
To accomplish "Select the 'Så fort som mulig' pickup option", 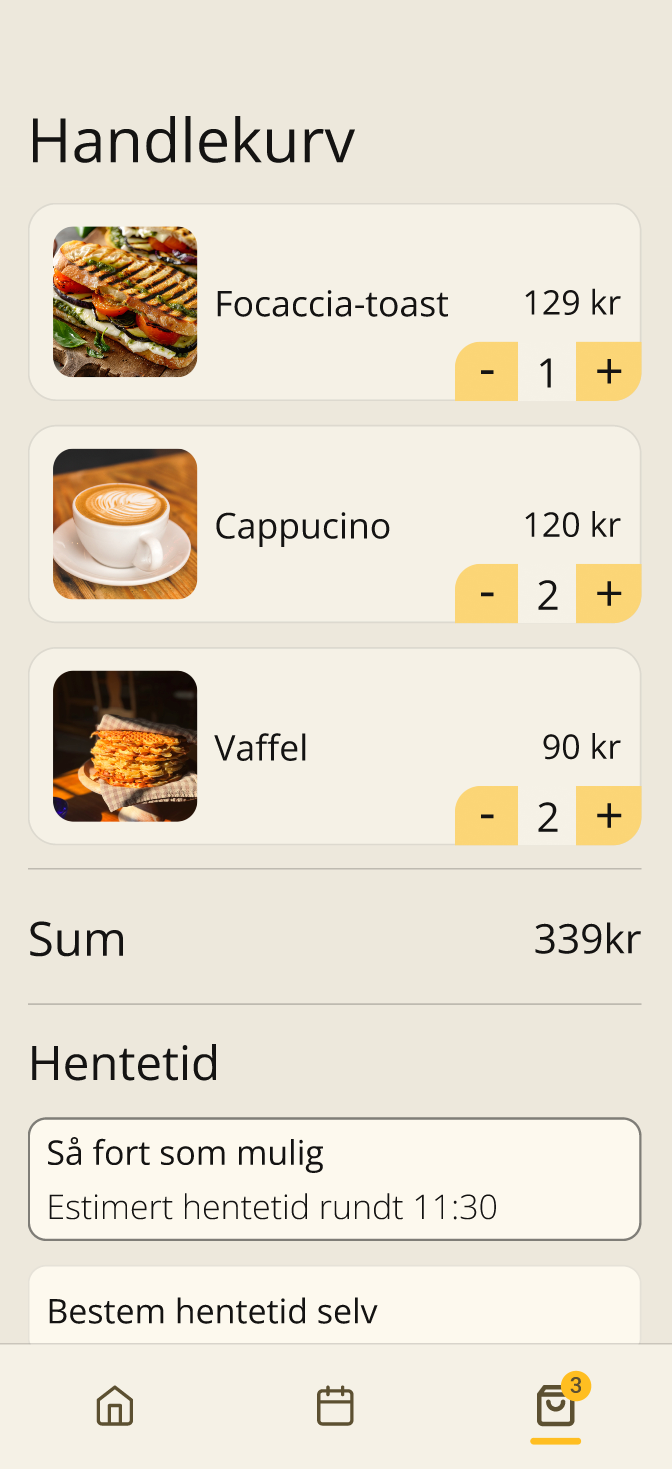I will pyautogui.click(x=334, y=1179).
